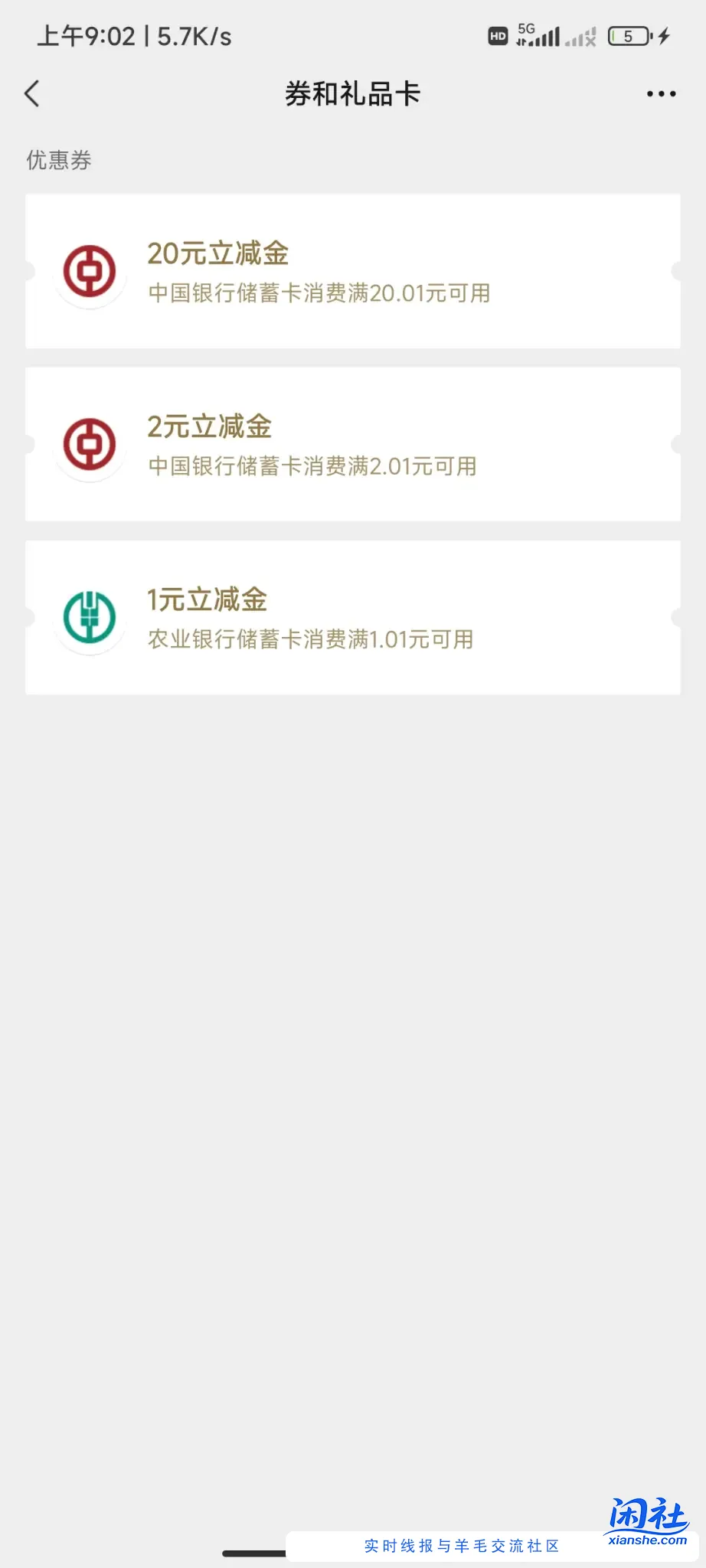Image resolution: width=706 pixels, height=1568 pixels.
Task: Select the 优惠券 section header
Action: [58, 161]
